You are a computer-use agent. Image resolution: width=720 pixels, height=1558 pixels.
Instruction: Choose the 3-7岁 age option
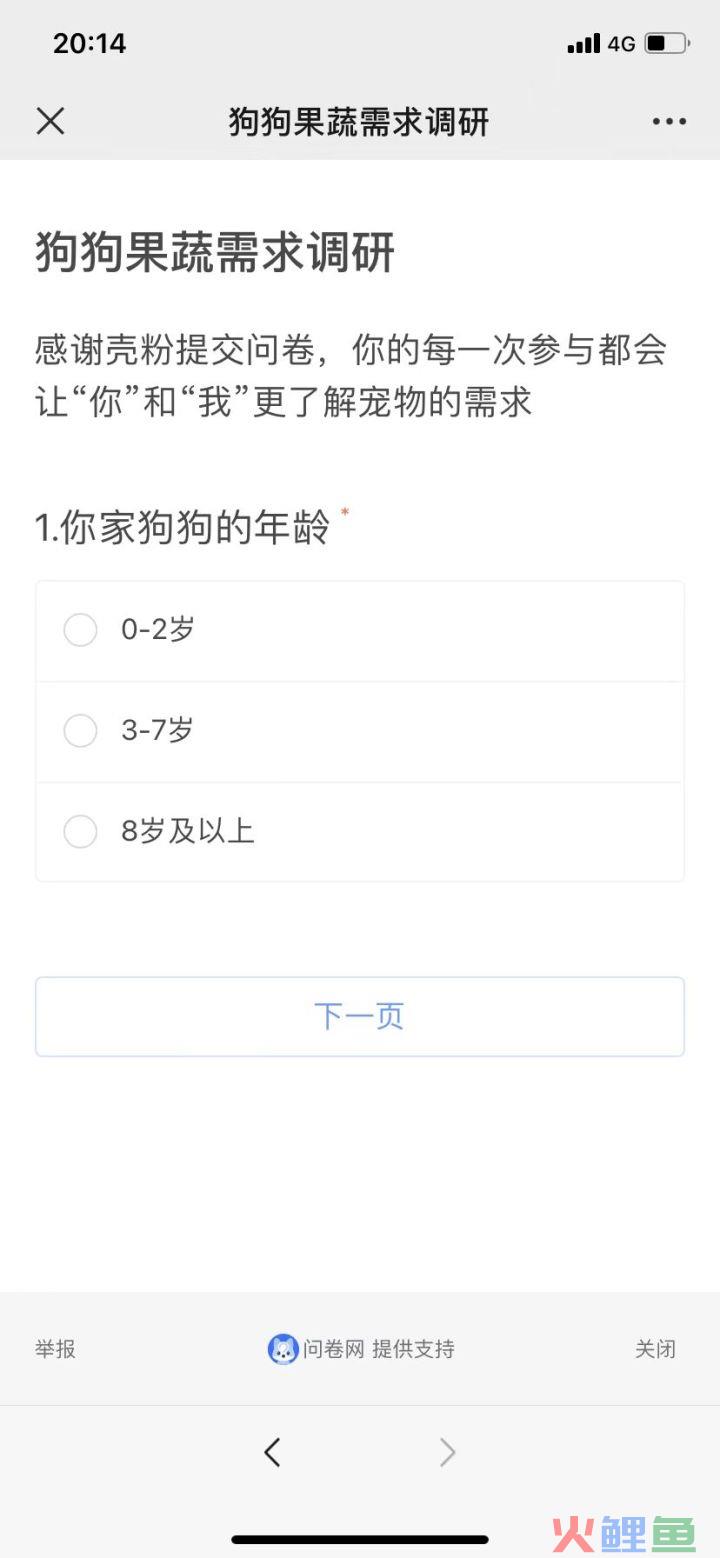360,731
